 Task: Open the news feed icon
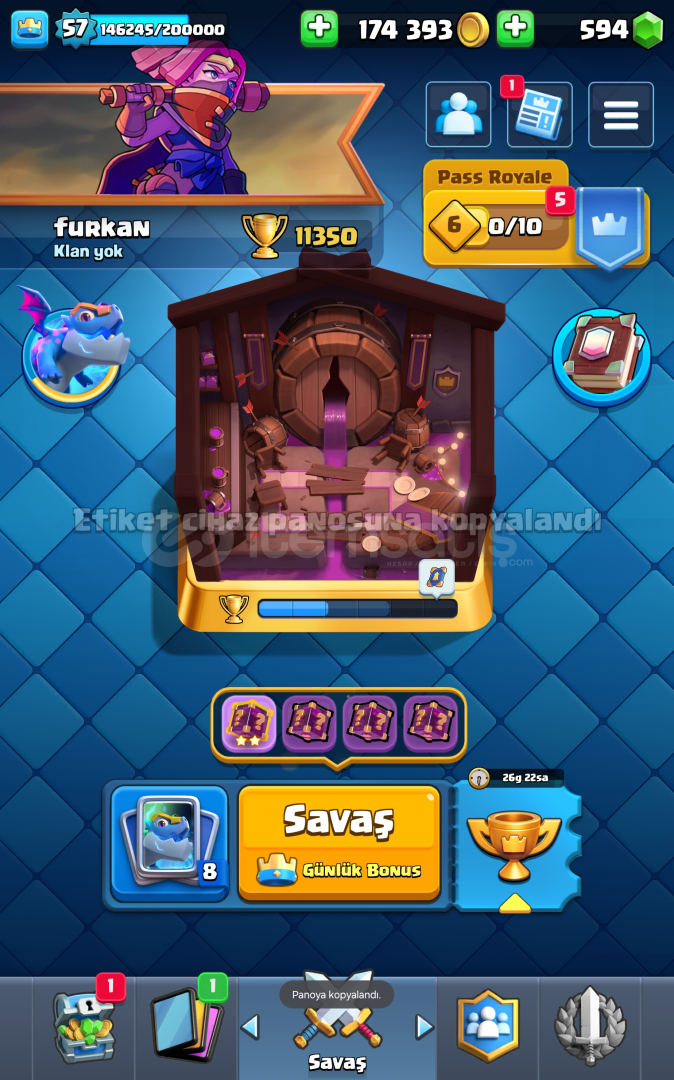[540, 114]
